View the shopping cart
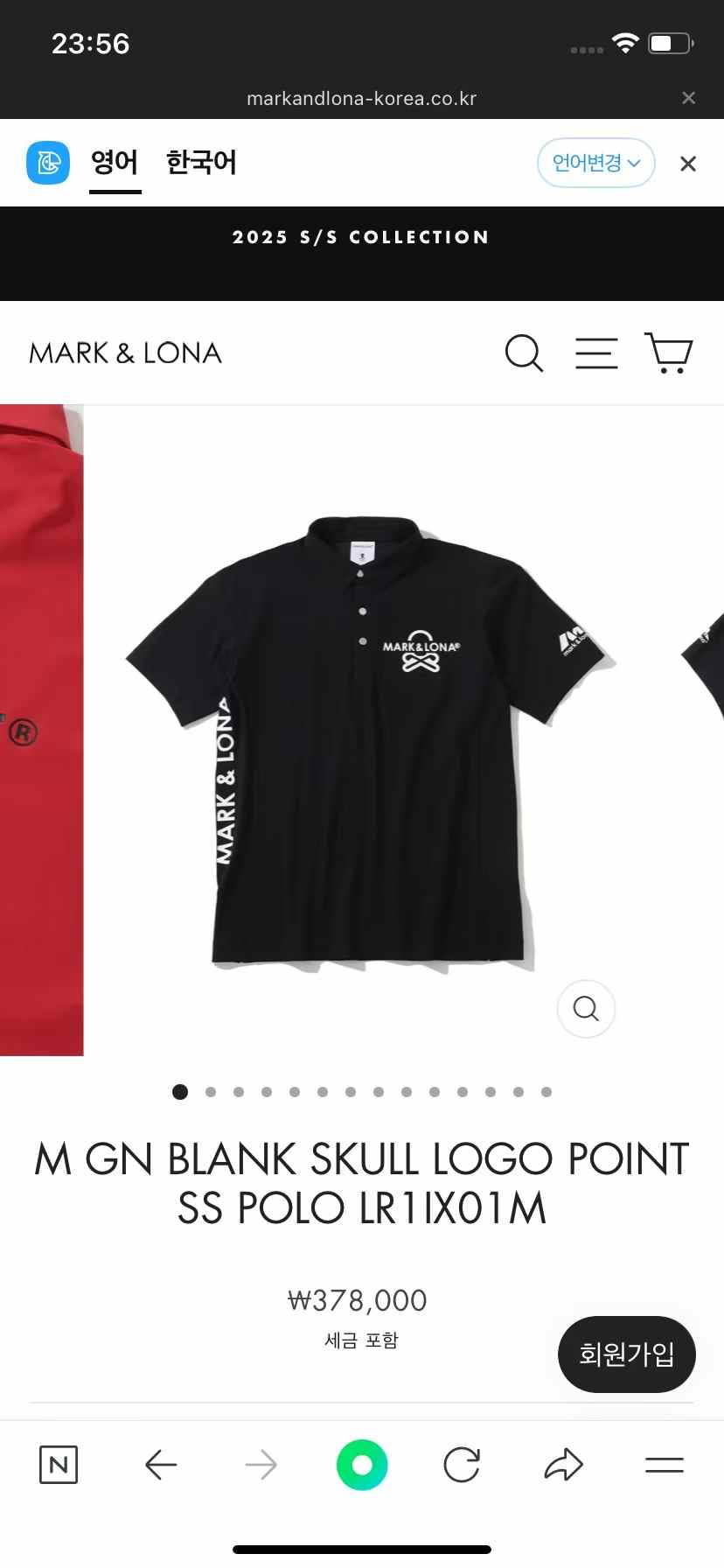The width and height of the screenshot is (724, 1568). [669, 353]
